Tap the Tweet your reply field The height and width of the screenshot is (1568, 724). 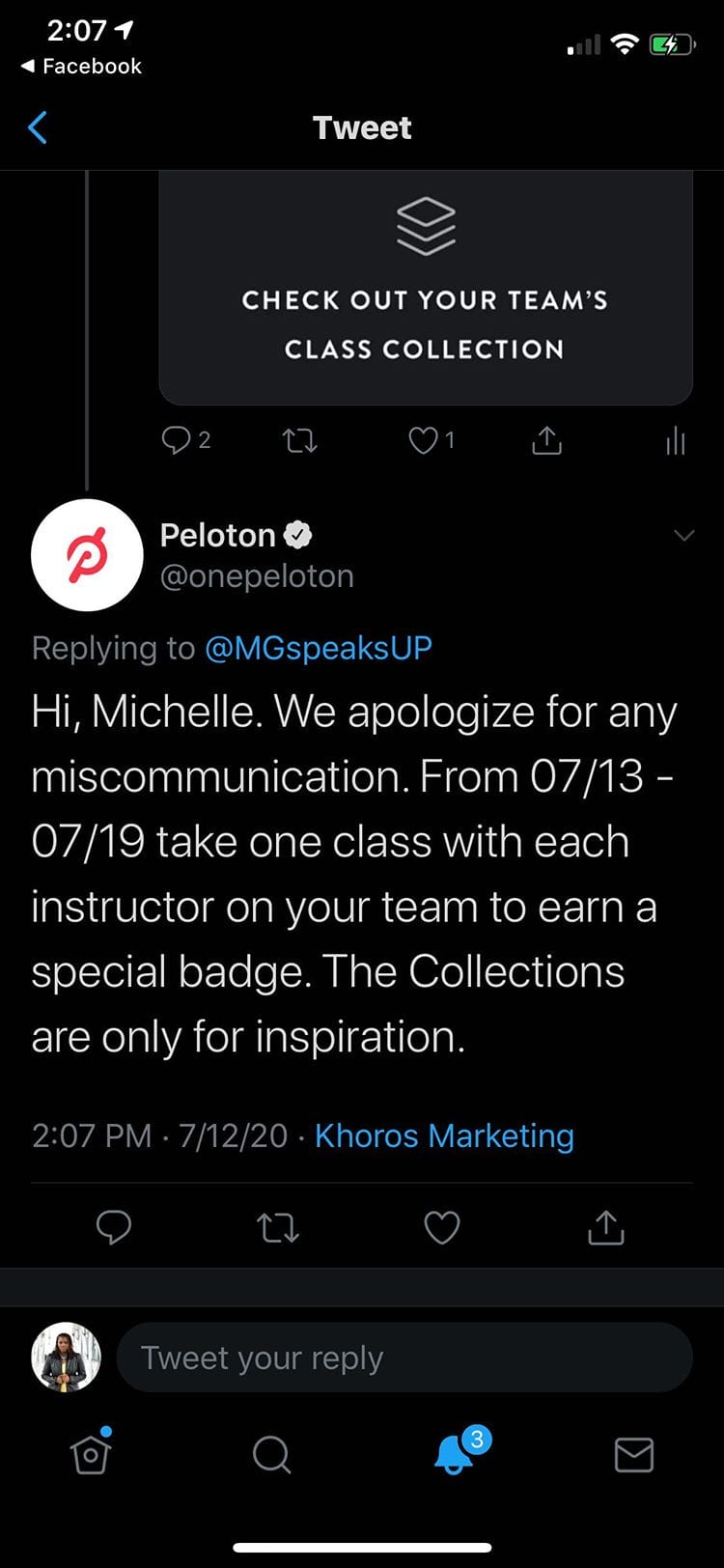pos(404,1358)
